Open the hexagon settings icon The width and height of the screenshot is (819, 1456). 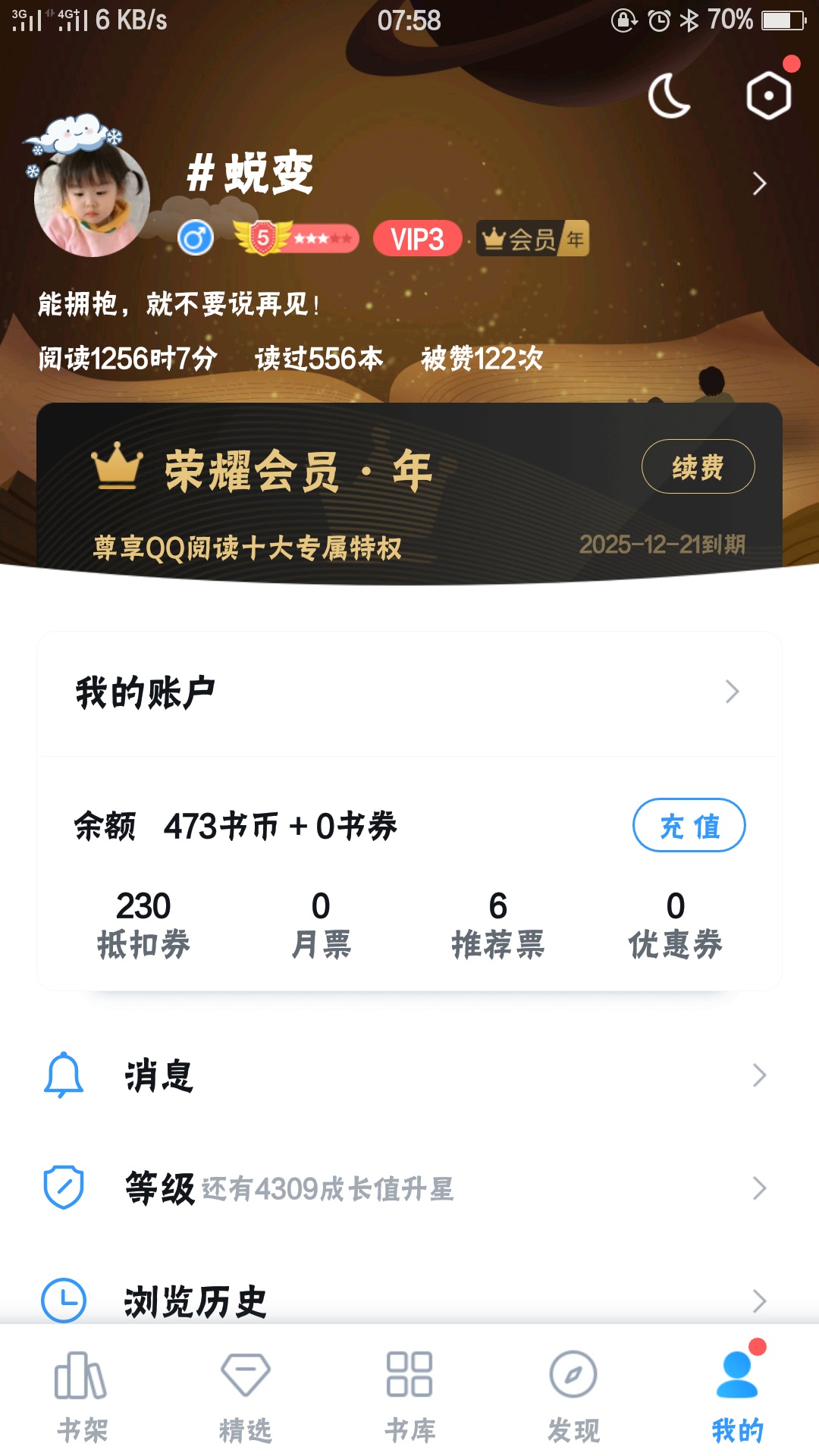pos(769,96)
